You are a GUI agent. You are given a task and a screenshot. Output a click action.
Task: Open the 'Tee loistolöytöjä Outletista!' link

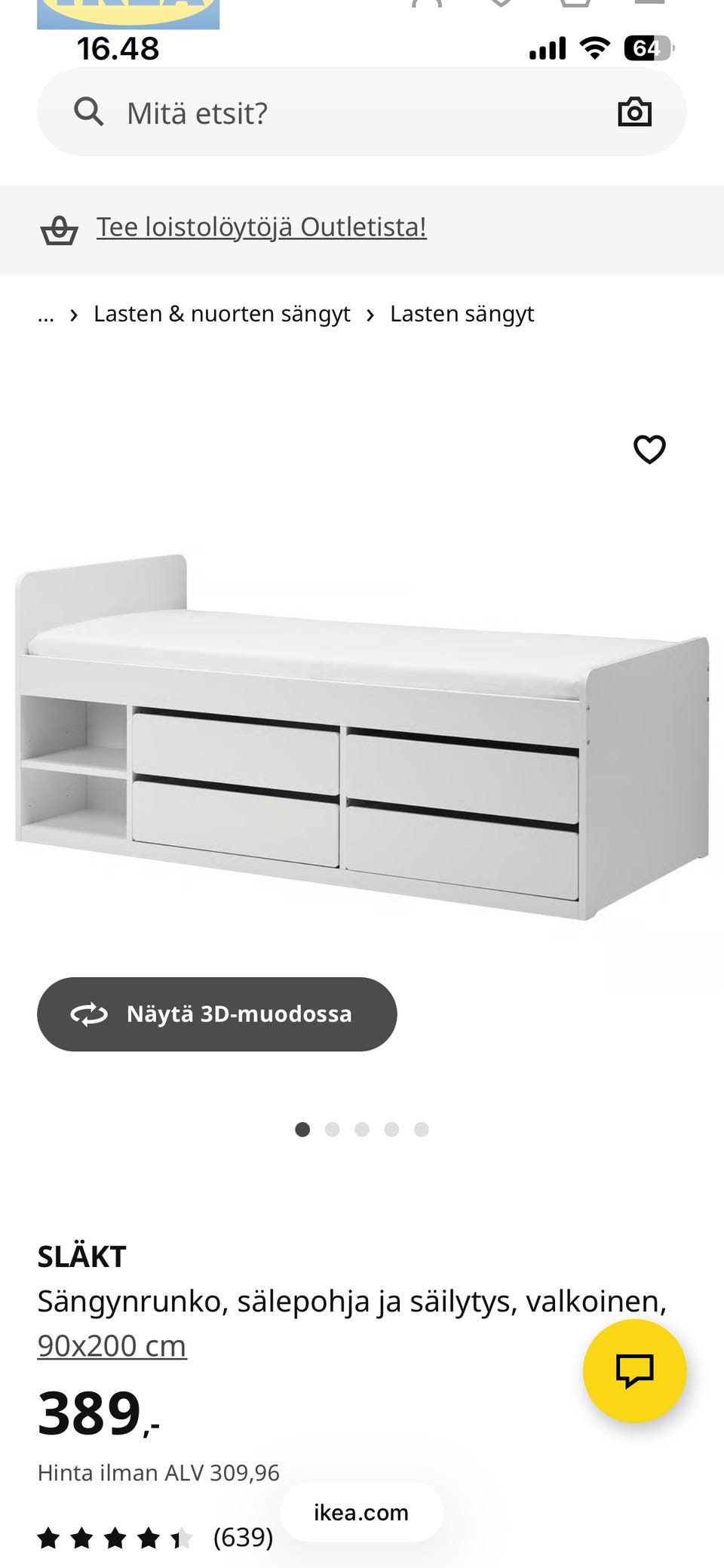click(x=261, y=227)
